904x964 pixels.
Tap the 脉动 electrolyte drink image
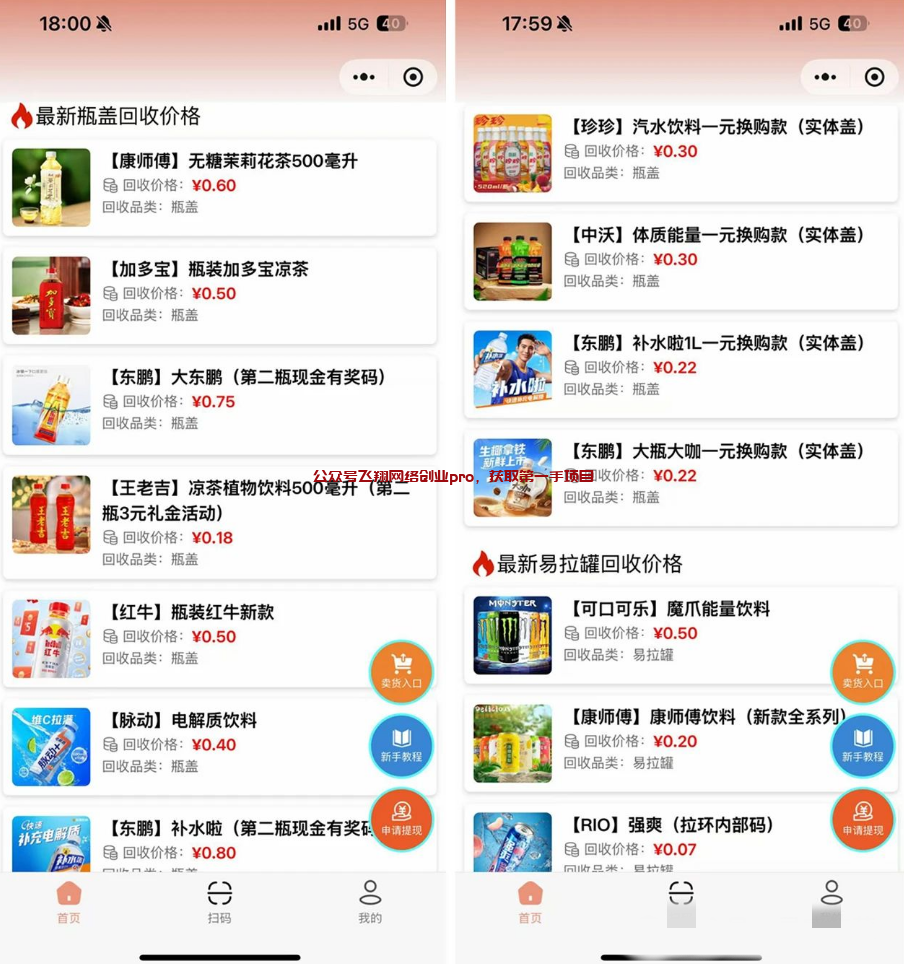[x=51, y=744]
